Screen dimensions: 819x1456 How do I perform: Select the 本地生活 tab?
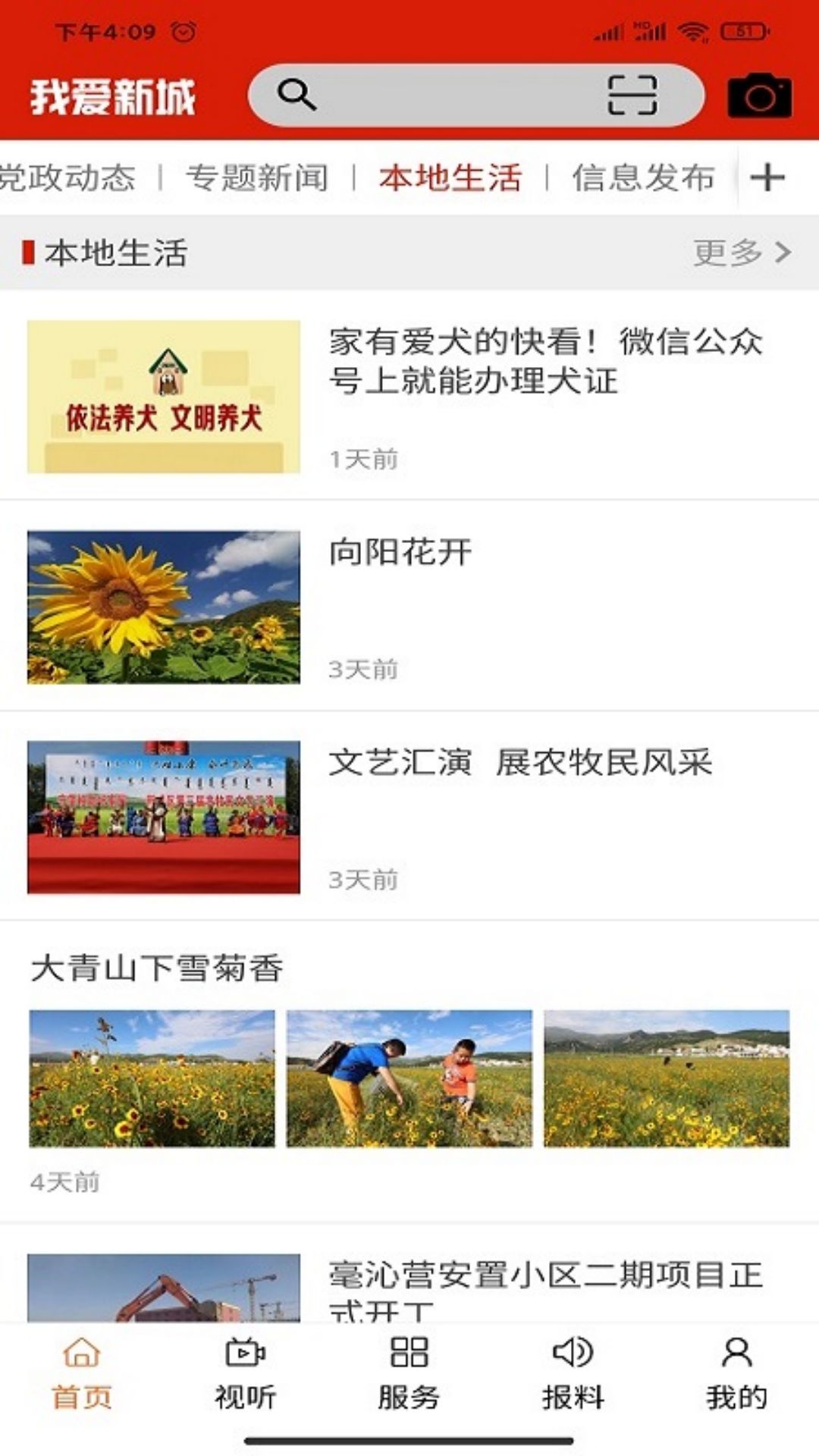(x=450, y=177)
